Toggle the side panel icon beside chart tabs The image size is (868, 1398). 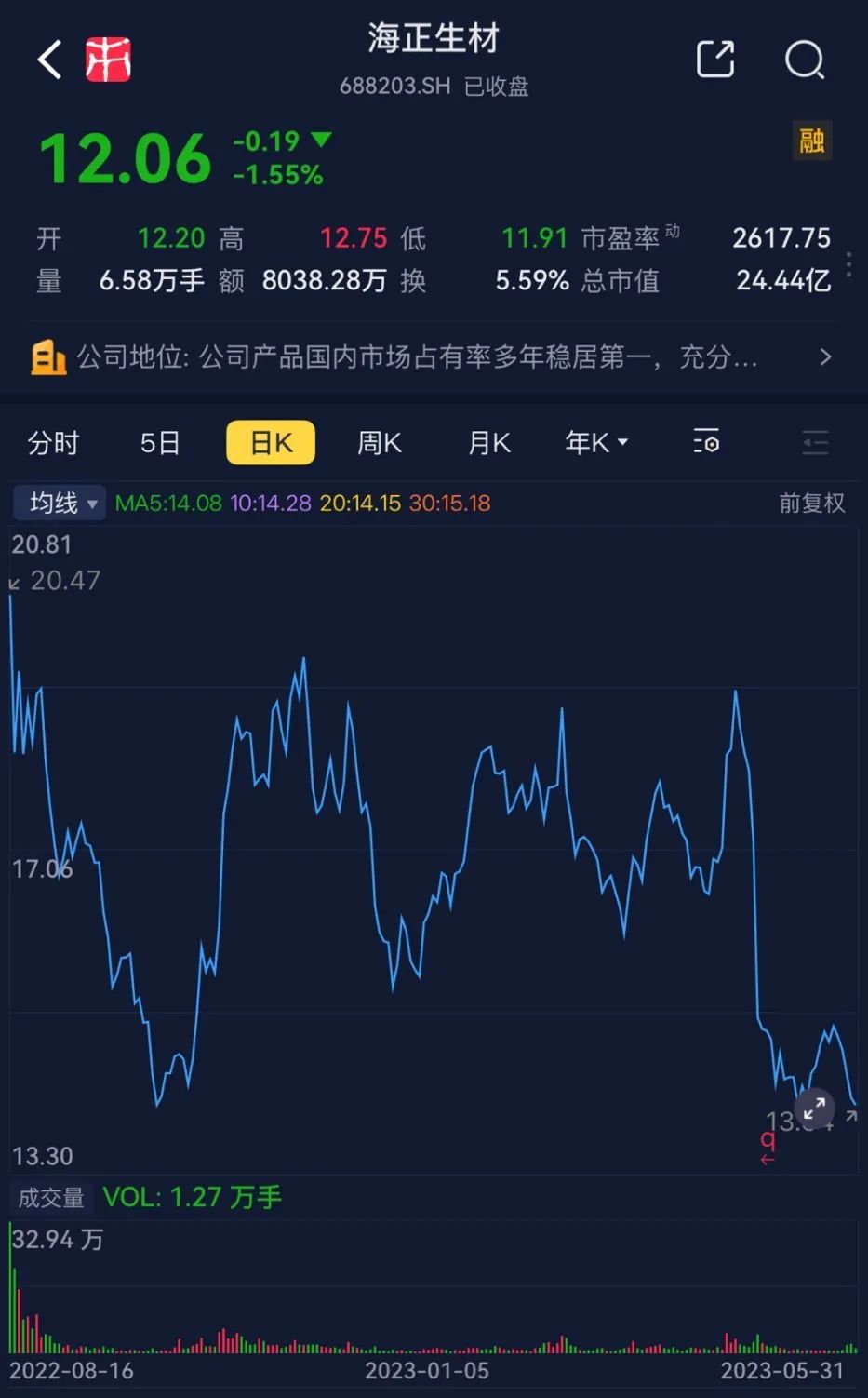pos(815,443)
